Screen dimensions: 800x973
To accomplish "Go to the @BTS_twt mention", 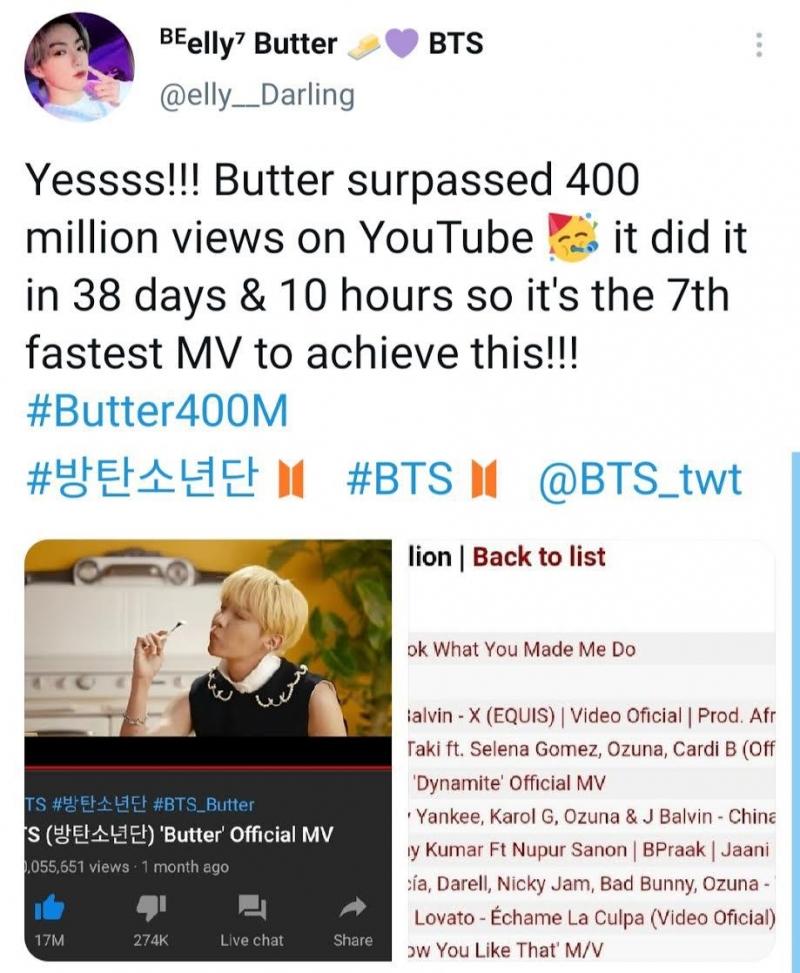I will click(641, 479).
